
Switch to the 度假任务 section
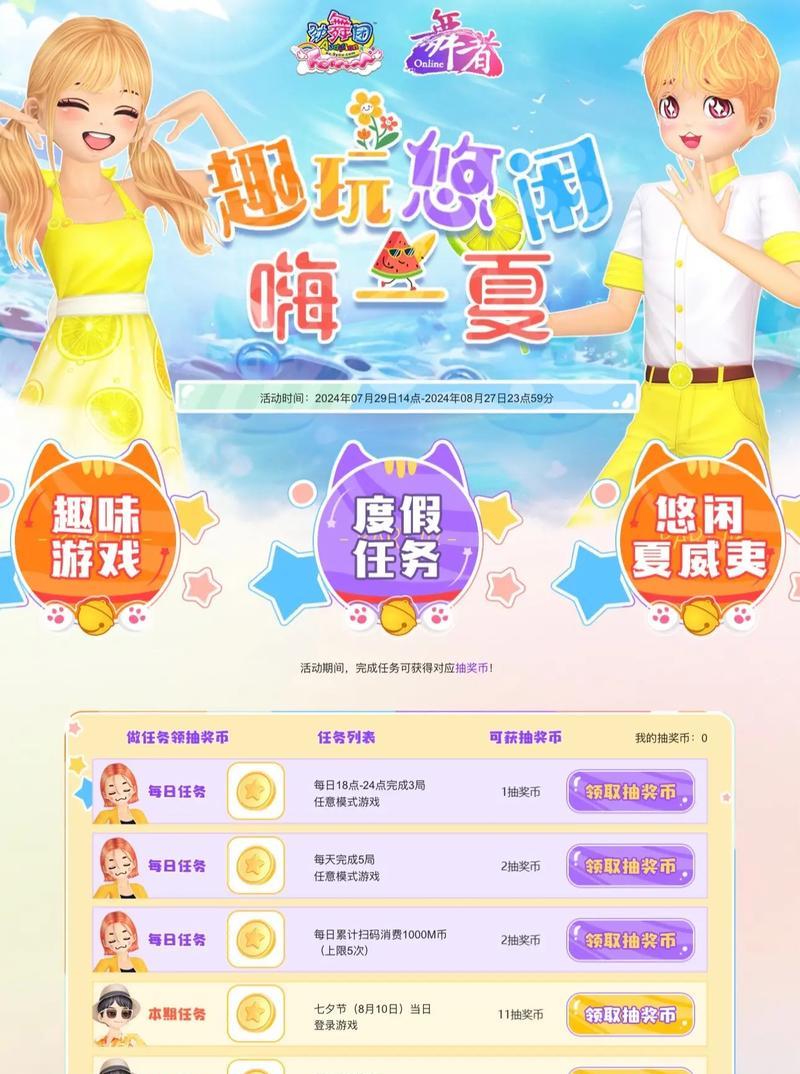tap(397, 540)
